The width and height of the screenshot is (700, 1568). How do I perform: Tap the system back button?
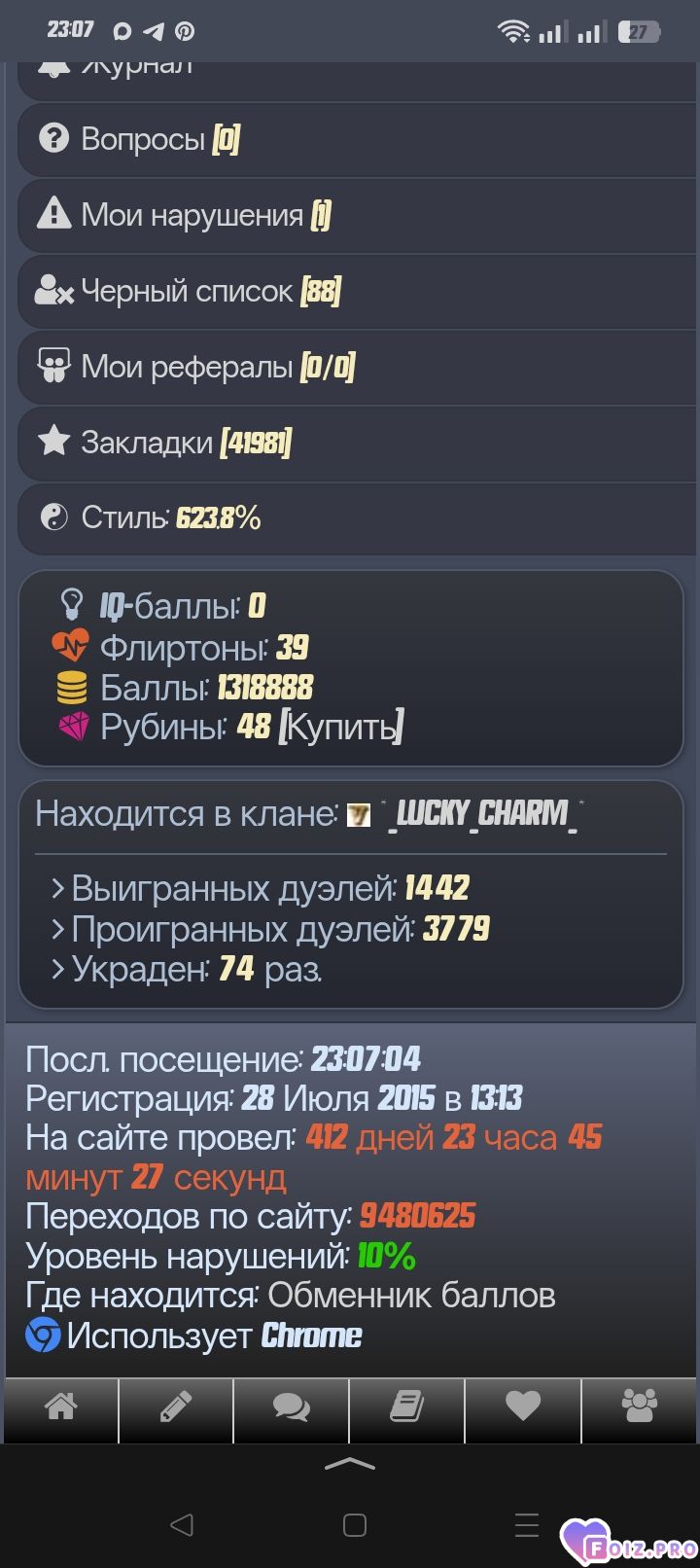click(181, 1524)
